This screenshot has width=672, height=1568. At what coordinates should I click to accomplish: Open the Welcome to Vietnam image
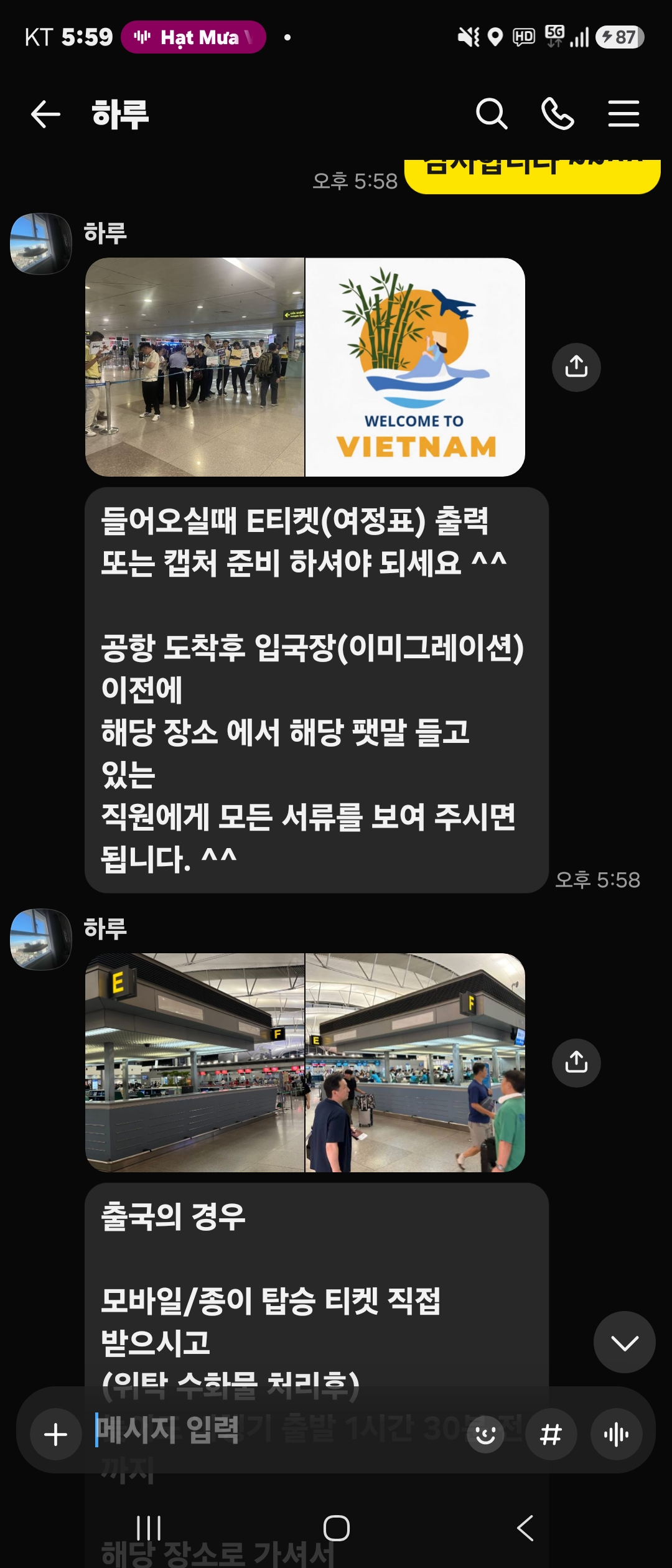point(416,367)
